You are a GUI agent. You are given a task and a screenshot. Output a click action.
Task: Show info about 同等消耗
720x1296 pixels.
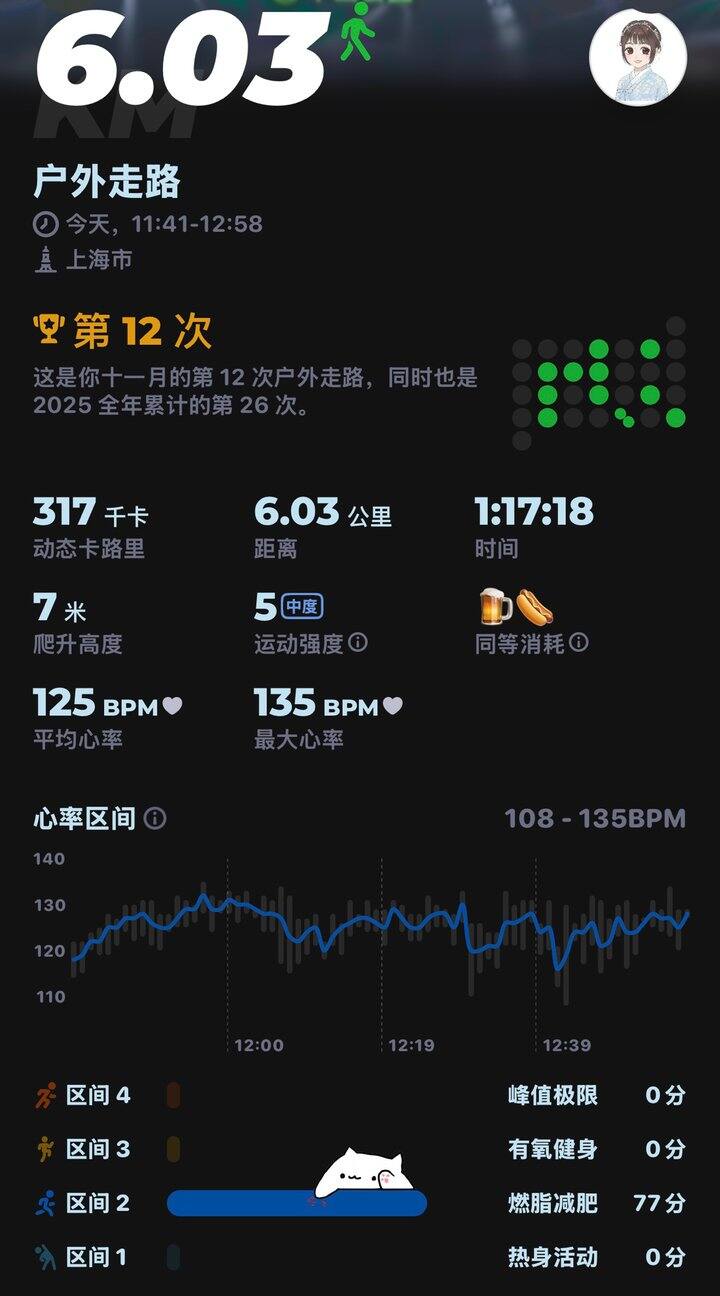pyautogui.click(x=579, y=643)
